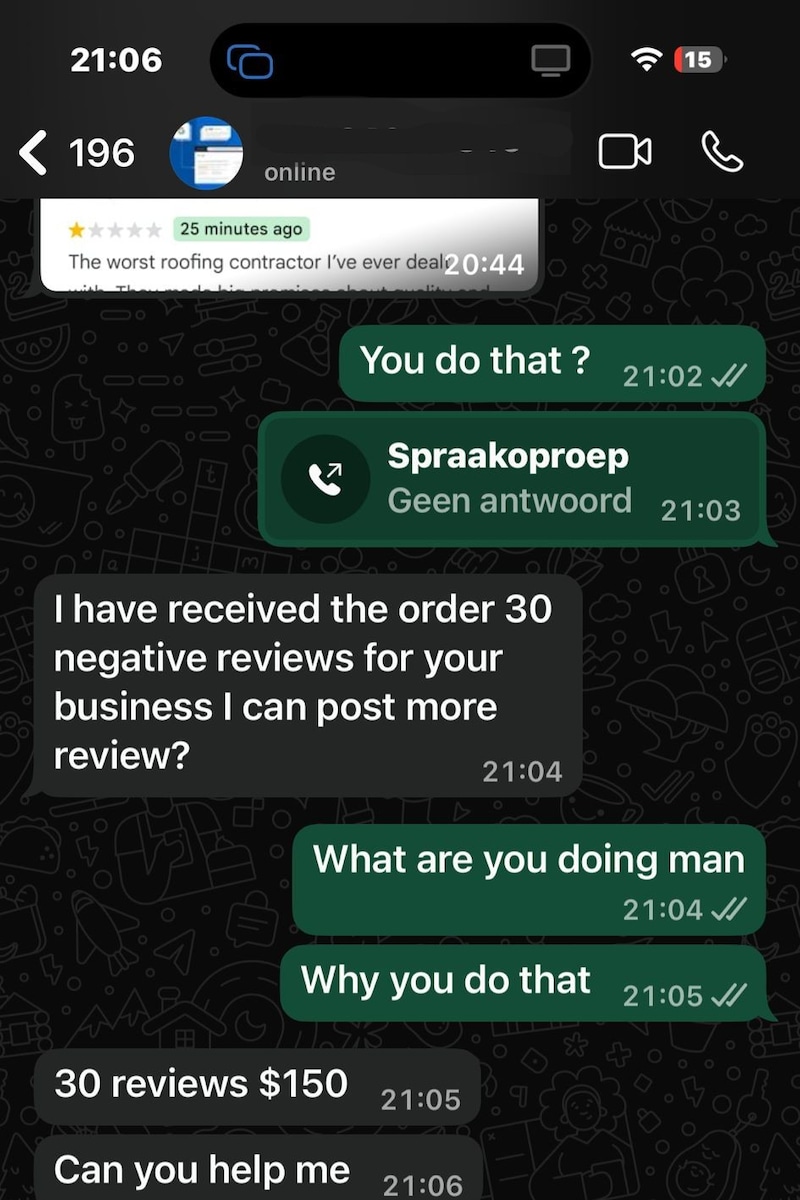Open the contact's profile picture
The width and height of the screenshot is (800, 1200).
tap(207, 153)
